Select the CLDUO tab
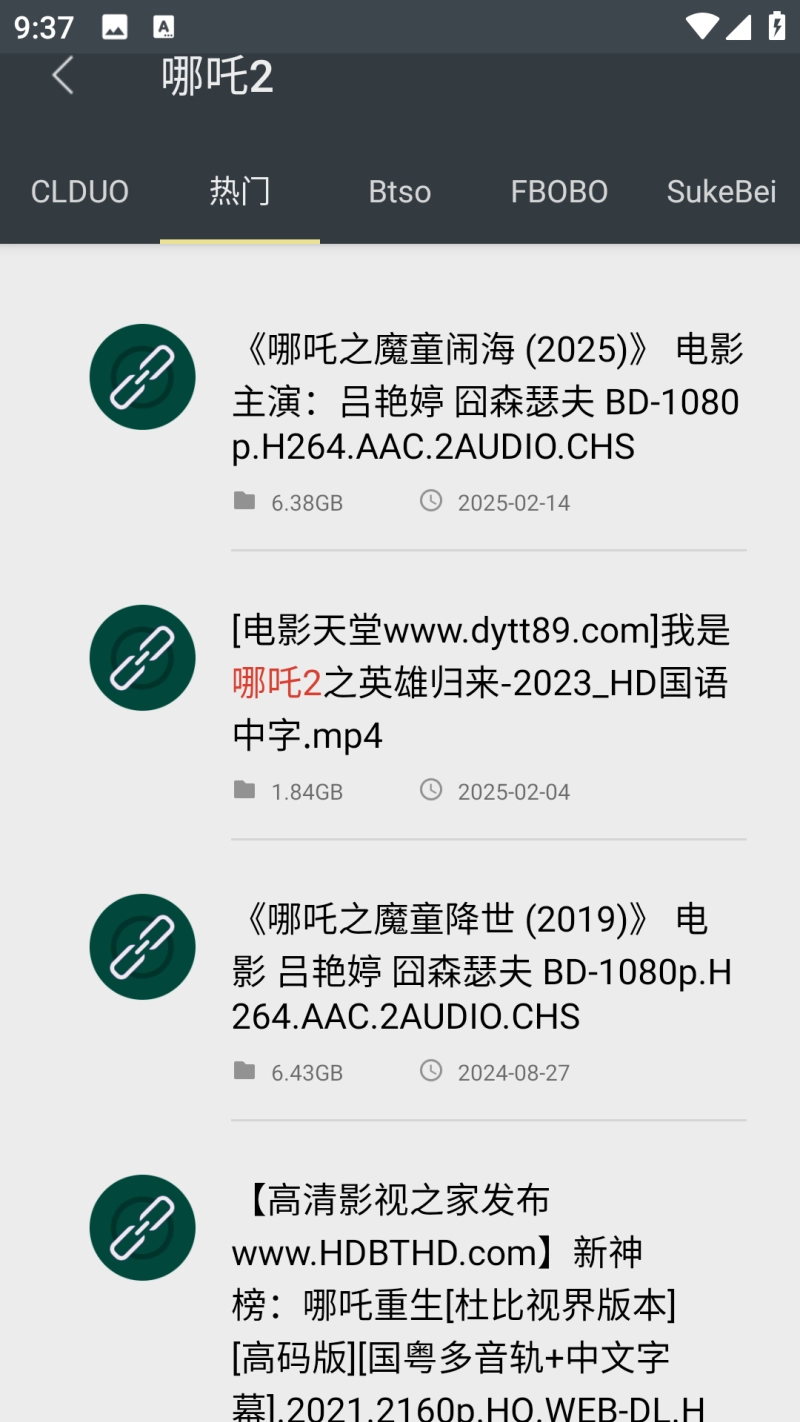The width and height of the screenshot is (800, 1422). [x=80, y=191]
